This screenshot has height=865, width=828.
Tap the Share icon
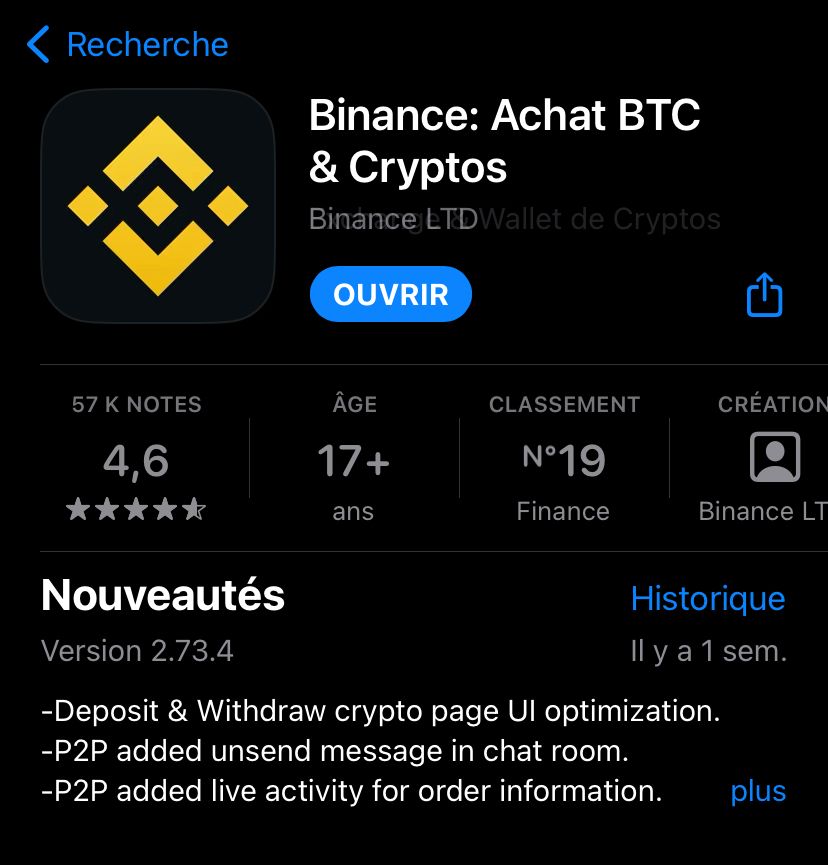coord(763,293)
